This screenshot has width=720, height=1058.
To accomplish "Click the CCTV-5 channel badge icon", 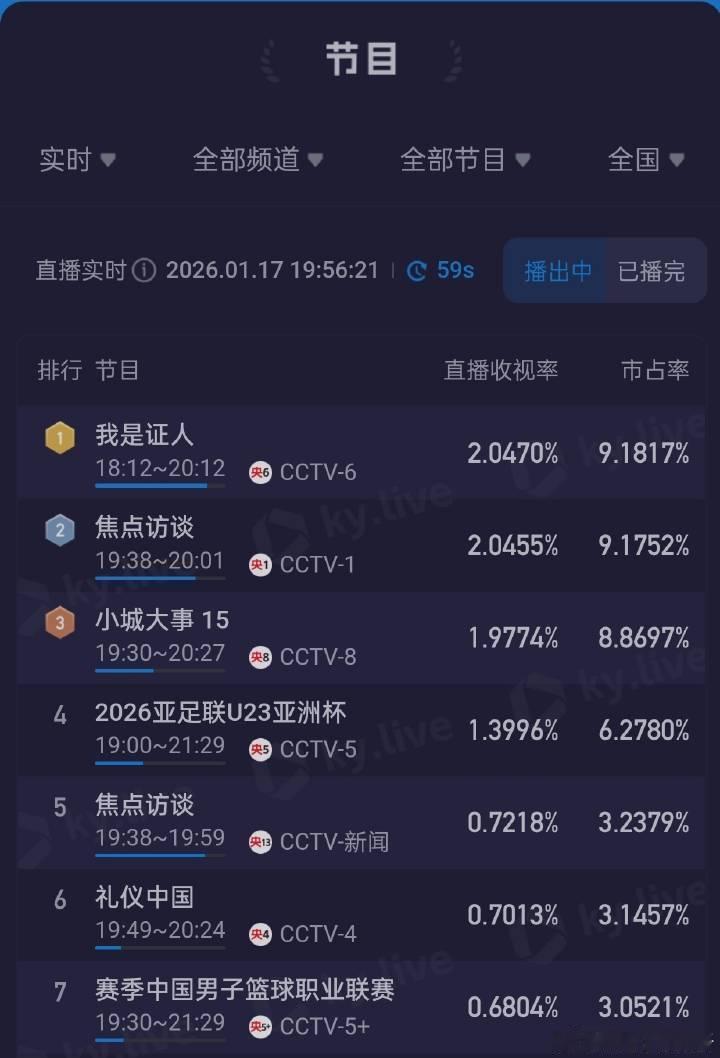I will (x=260, y=749).
